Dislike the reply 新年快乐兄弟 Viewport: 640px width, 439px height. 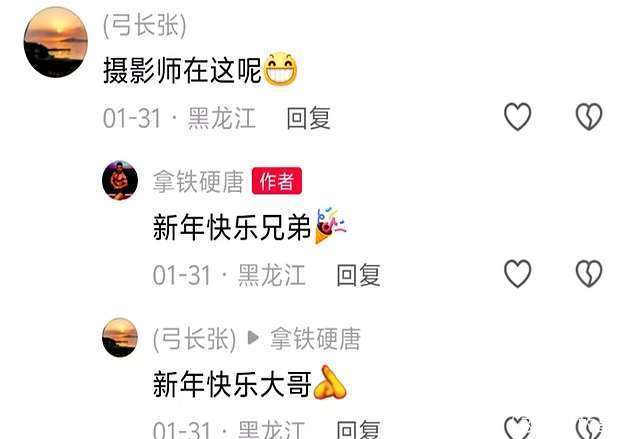pyautogui.click(x=589, y=274)
